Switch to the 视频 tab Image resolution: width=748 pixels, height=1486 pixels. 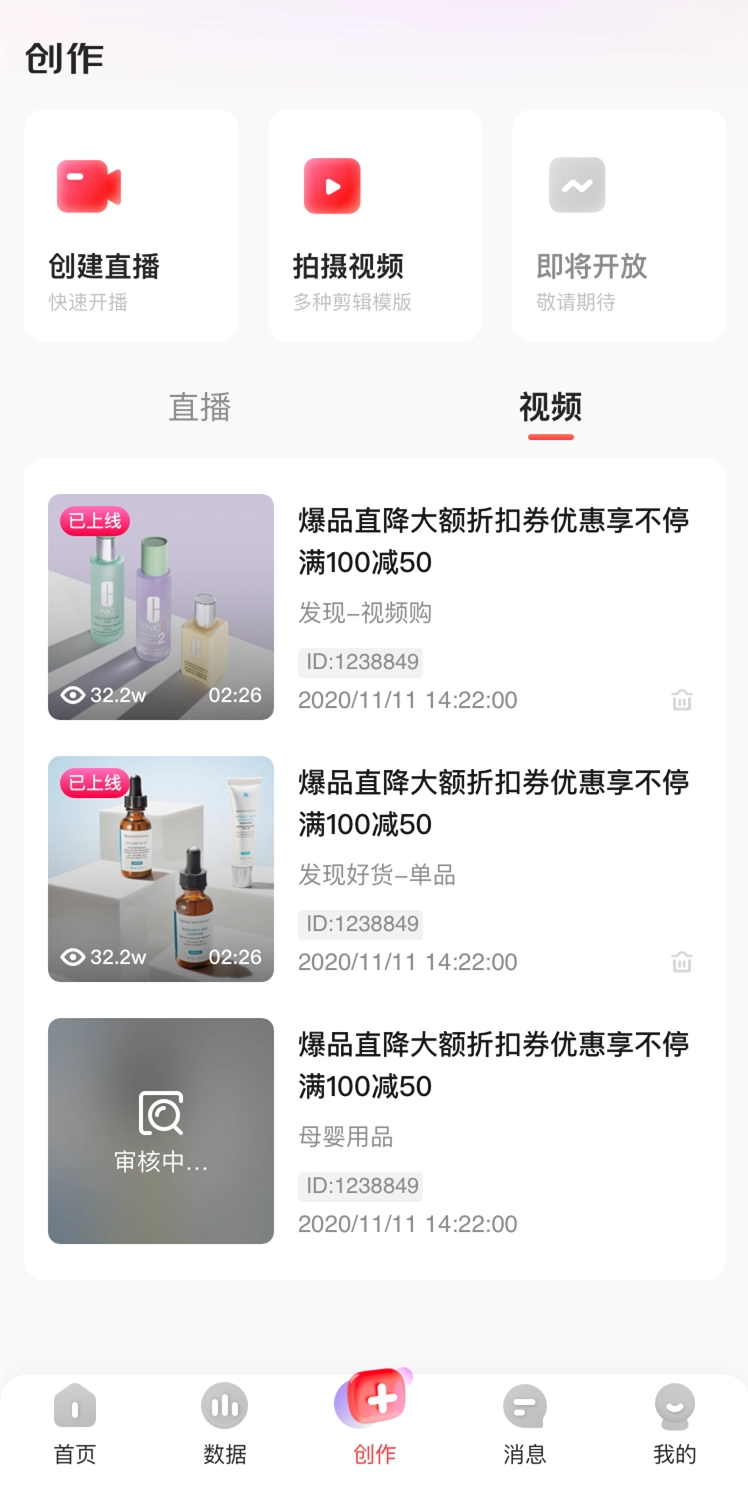click(x=549, y=408)
